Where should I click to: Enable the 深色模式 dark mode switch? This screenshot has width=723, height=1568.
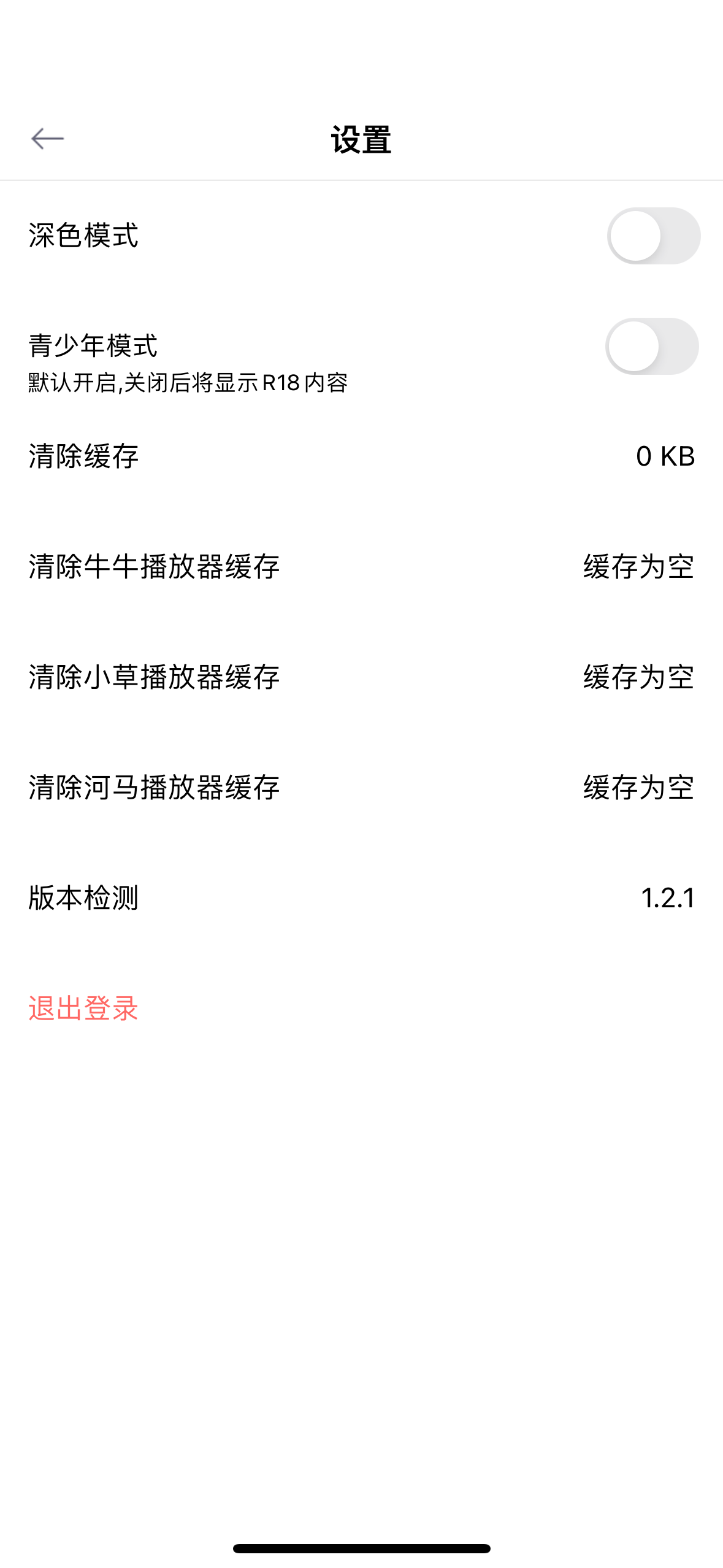654,236
